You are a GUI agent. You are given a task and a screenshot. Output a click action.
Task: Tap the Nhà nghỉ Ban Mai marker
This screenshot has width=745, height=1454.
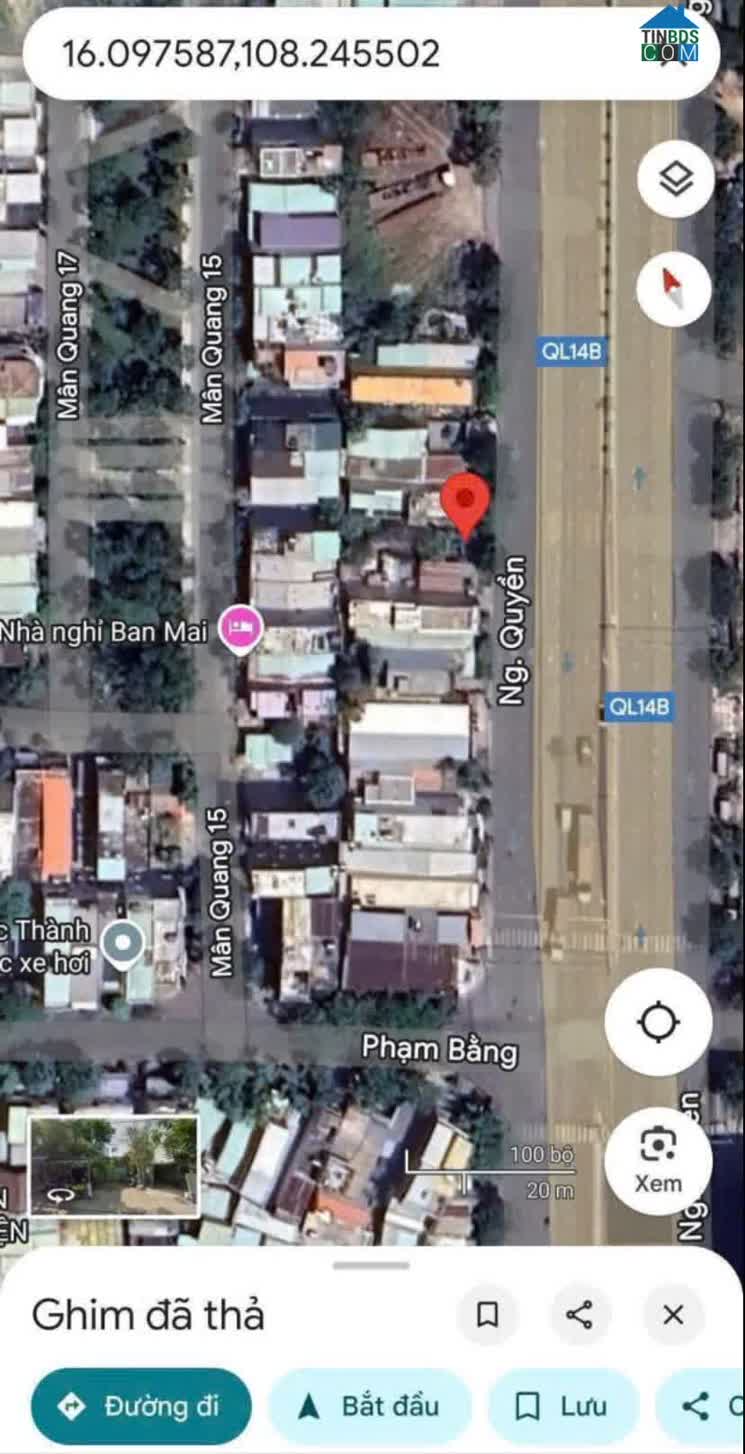(x=240, y=630)
